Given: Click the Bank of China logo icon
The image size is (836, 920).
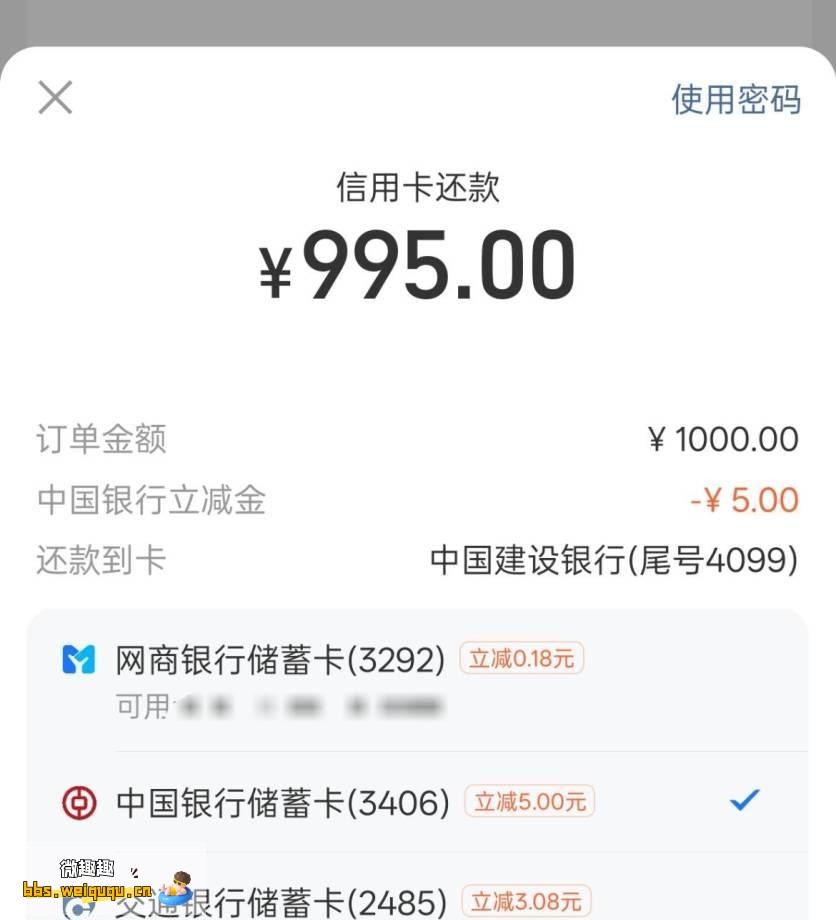Looking at the screenshot, I should [x=78, y=801].
